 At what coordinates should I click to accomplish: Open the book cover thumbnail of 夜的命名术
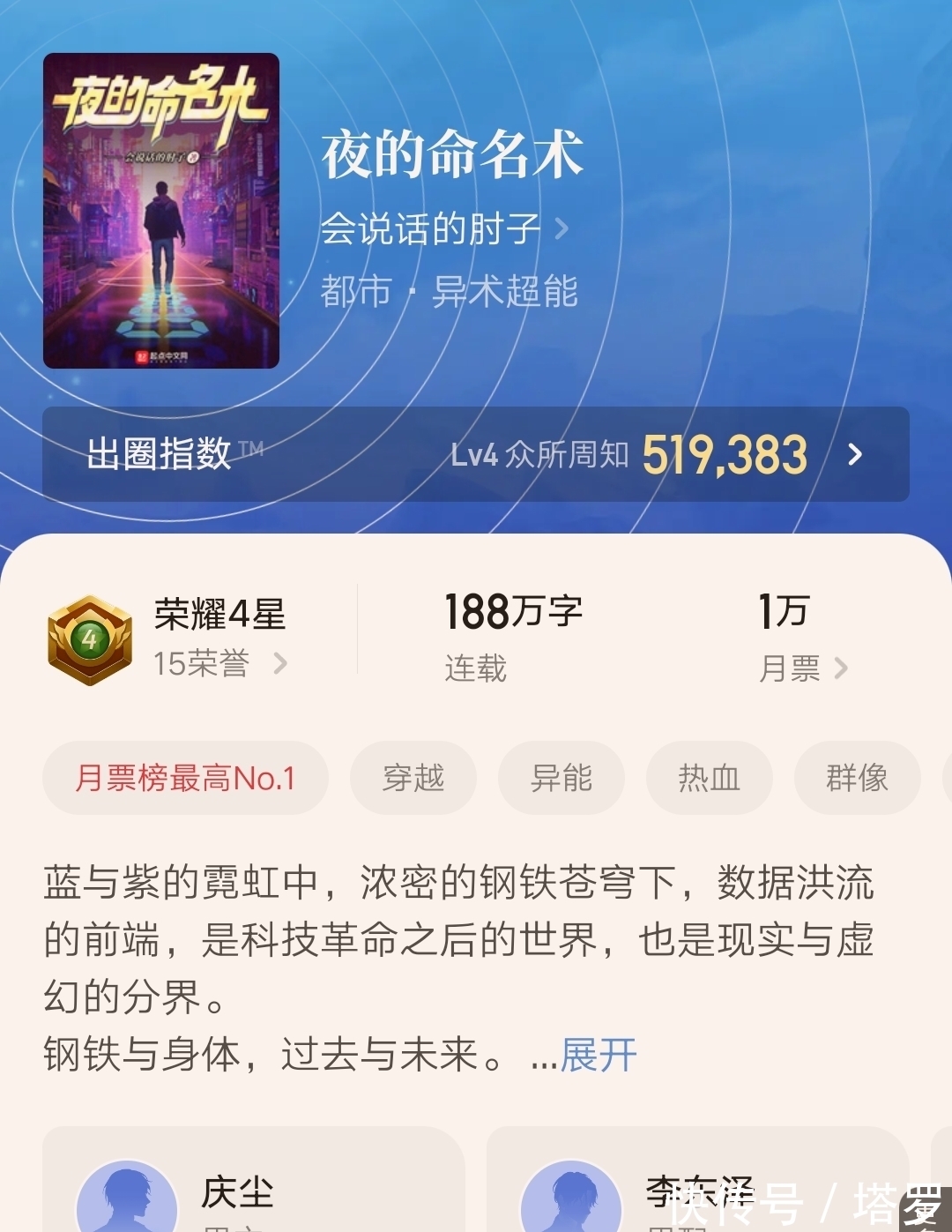pyautogui.click(x=164, y=212)
